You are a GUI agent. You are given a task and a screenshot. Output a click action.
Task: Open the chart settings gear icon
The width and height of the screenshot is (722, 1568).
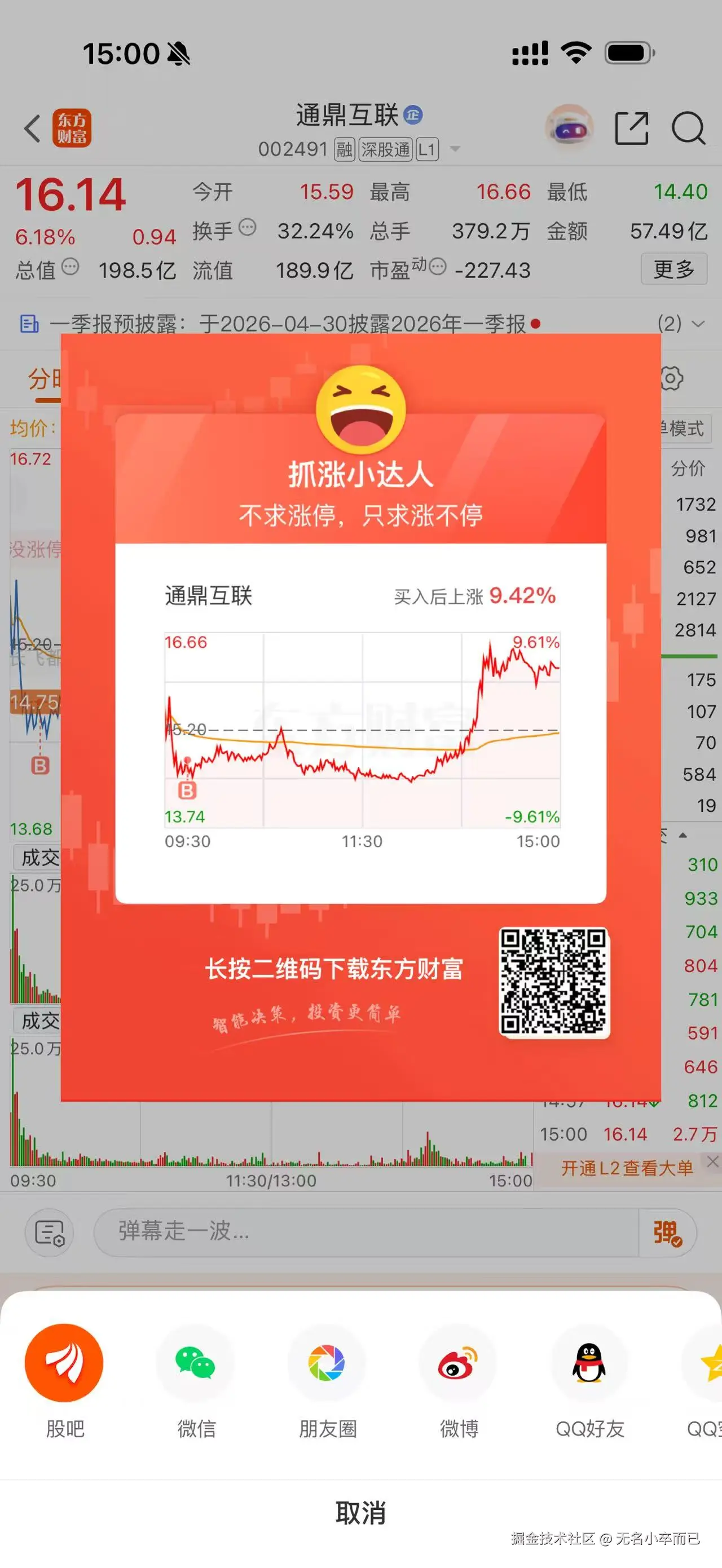tap(671, 377)
